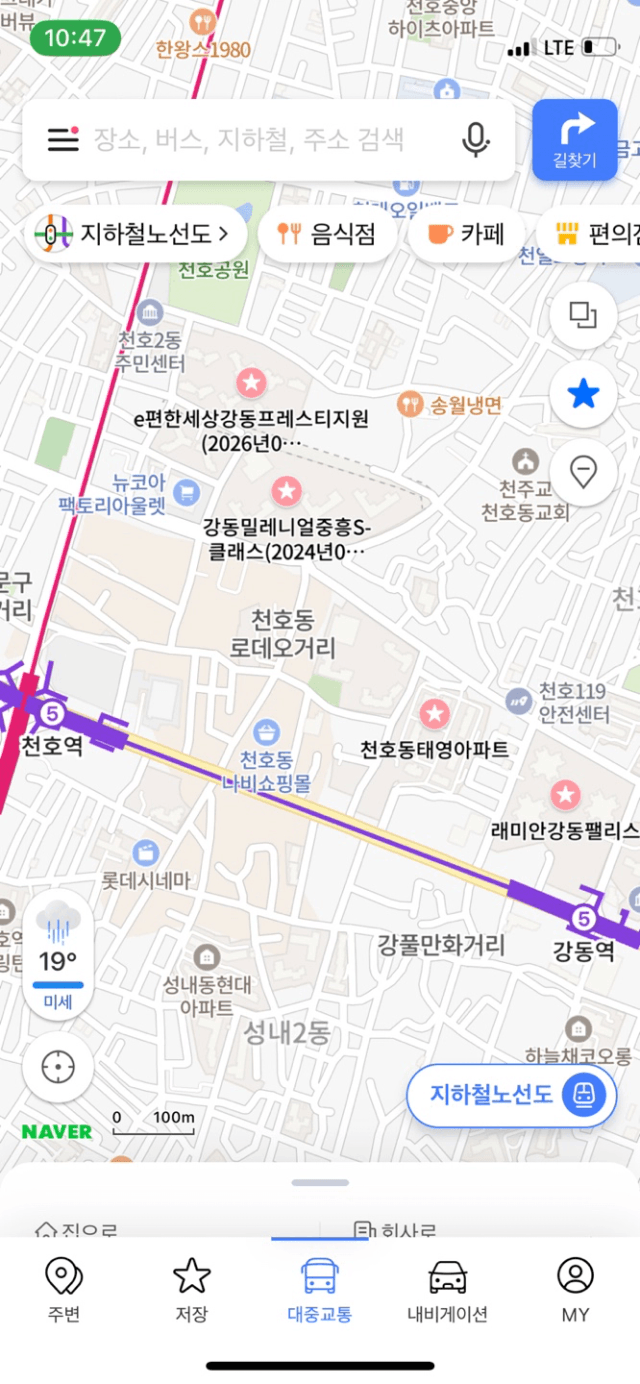
Task: Filter map by 카페 chip
Action: pos(467,234)
